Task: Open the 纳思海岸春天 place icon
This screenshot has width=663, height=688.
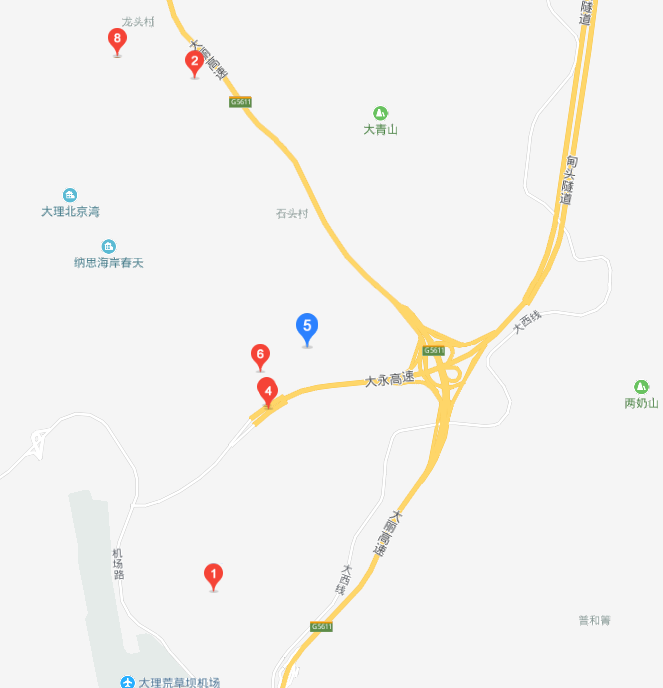Action: tap(109, 246)
